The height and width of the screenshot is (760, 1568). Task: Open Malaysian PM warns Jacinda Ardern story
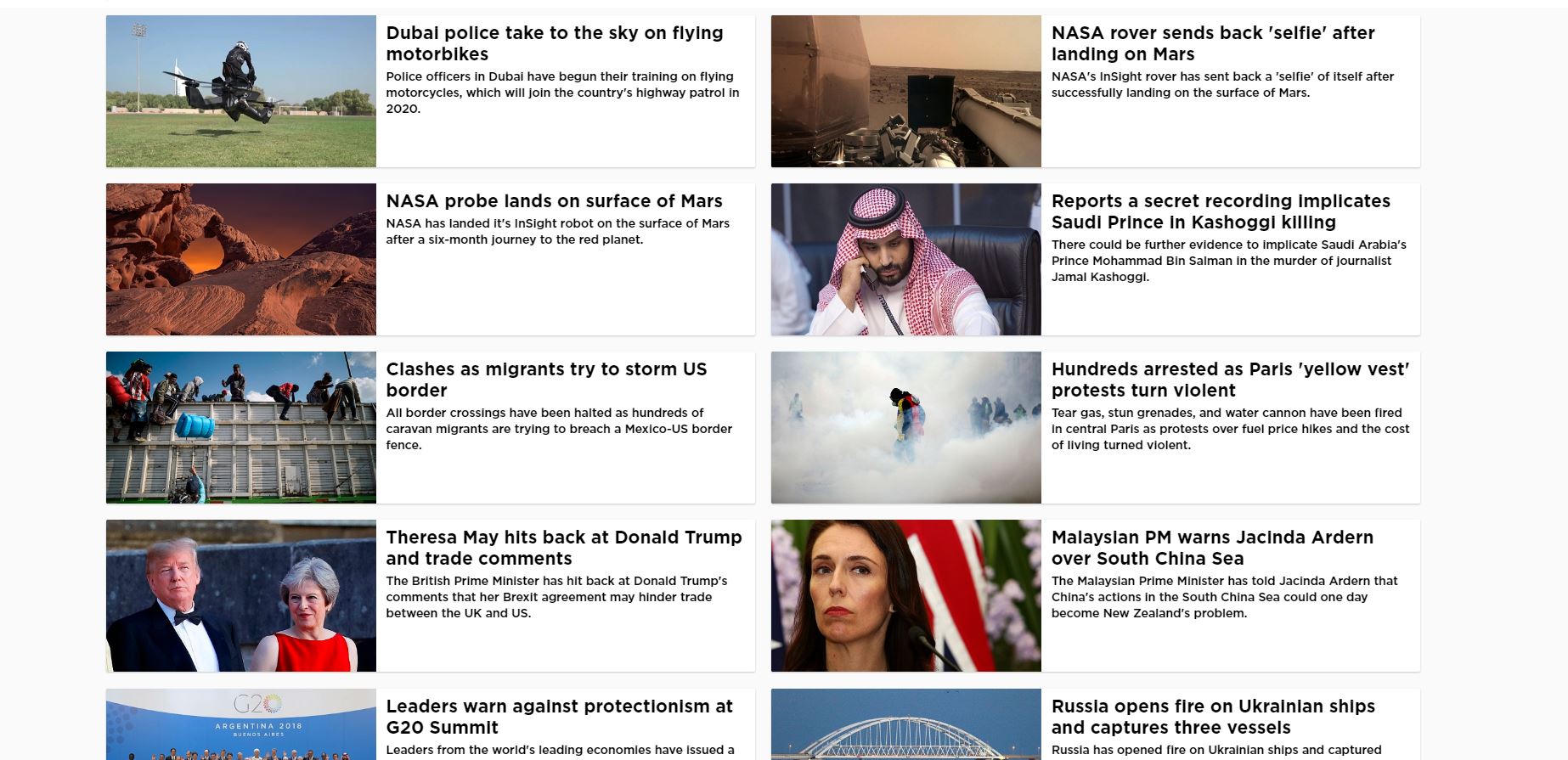(x=1211, y=548)
